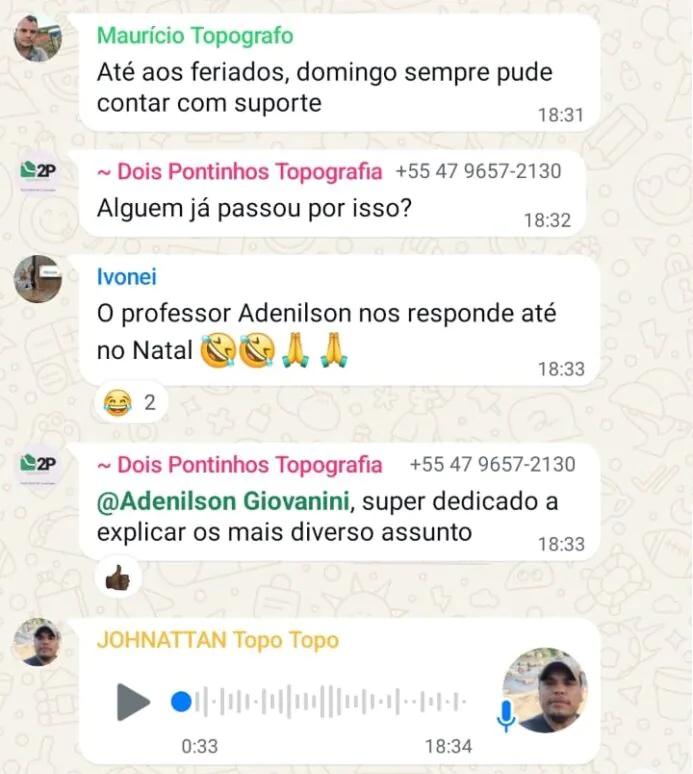Open Maurício Topografo's profile picture

37,39
